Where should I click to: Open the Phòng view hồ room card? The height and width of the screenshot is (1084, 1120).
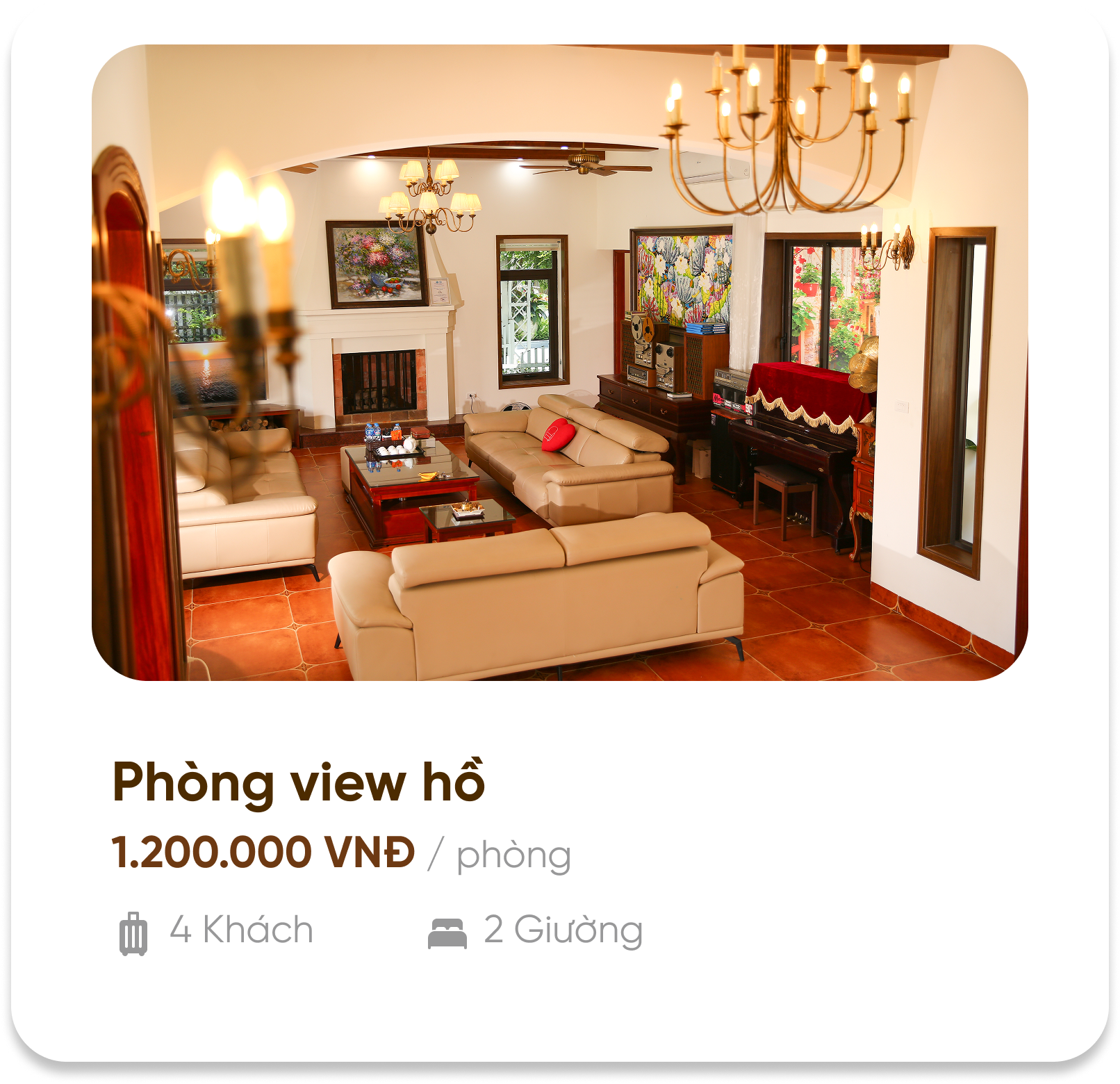click(x=299, y=783)
